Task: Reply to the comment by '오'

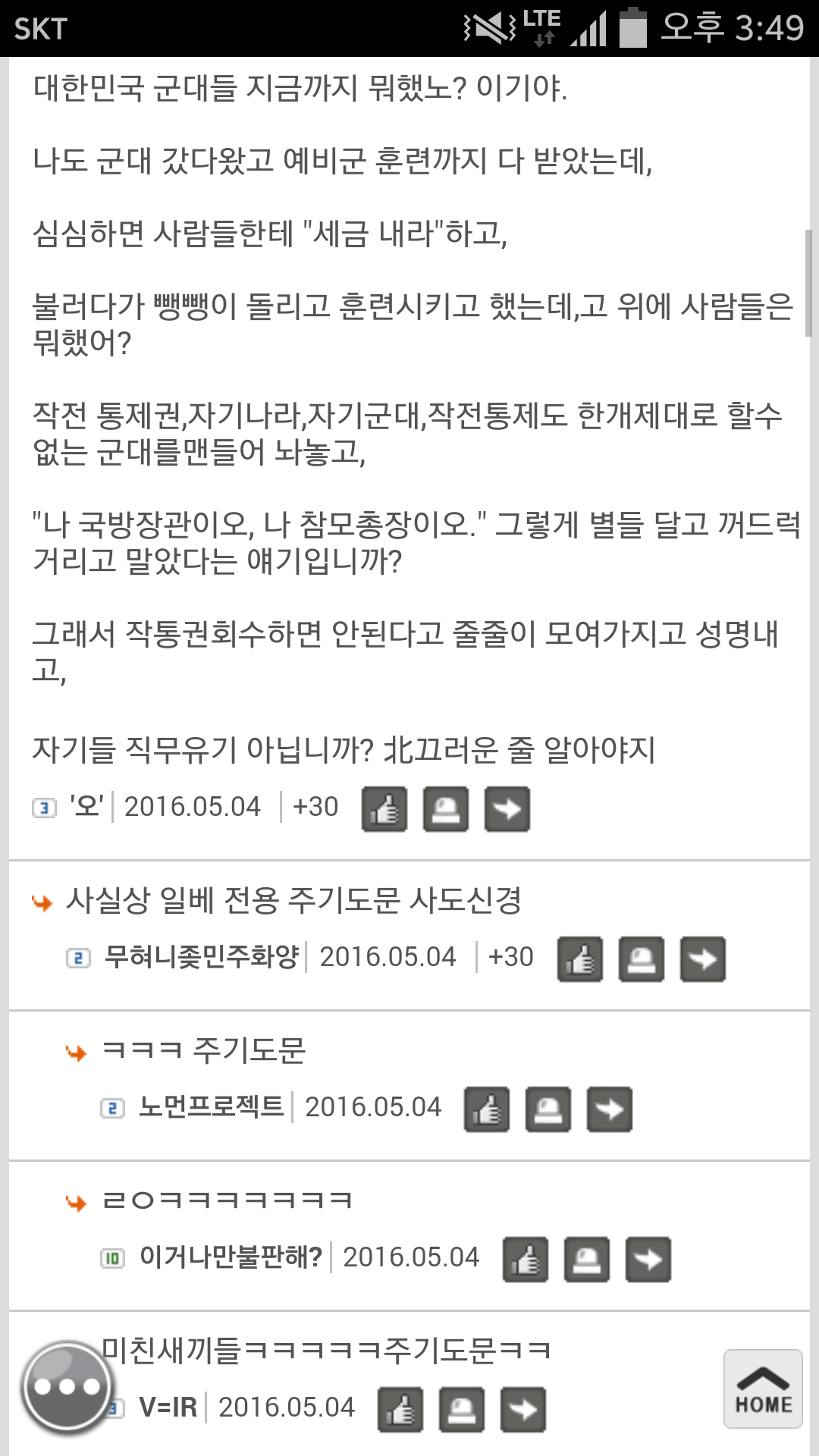Action: 507,809
